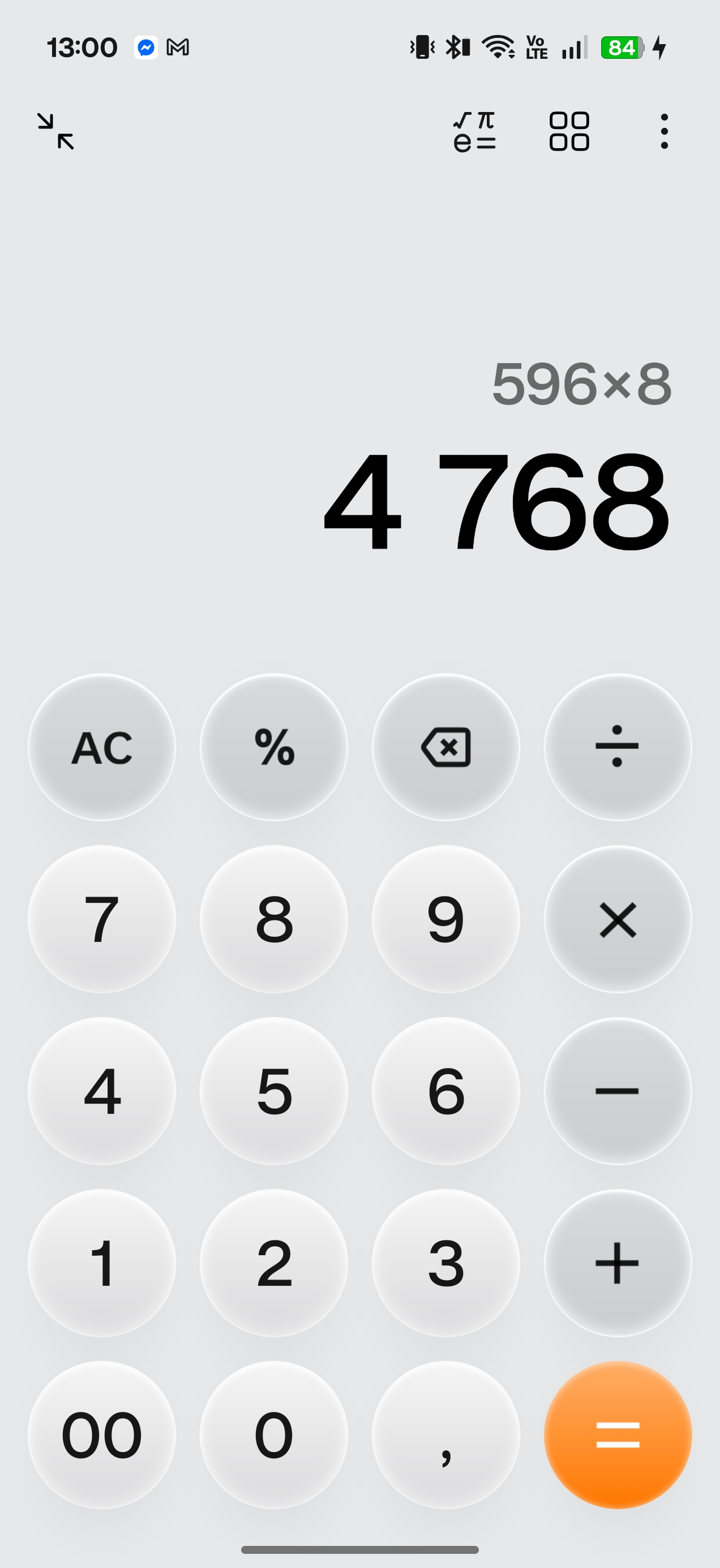Choose the multiplication operator
This screenshot has width=720, height=1568.
pyautogui.click(x=618, y=919)
